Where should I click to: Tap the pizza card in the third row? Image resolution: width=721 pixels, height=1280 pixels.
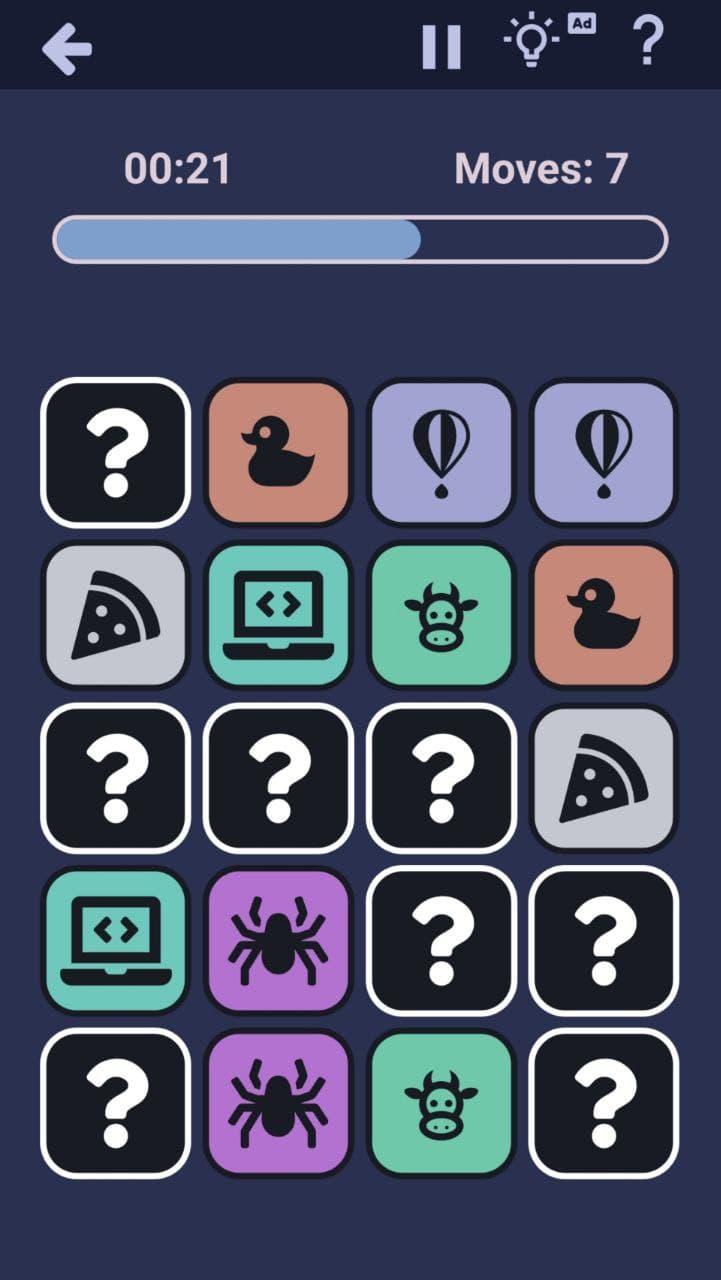[604, 777]
